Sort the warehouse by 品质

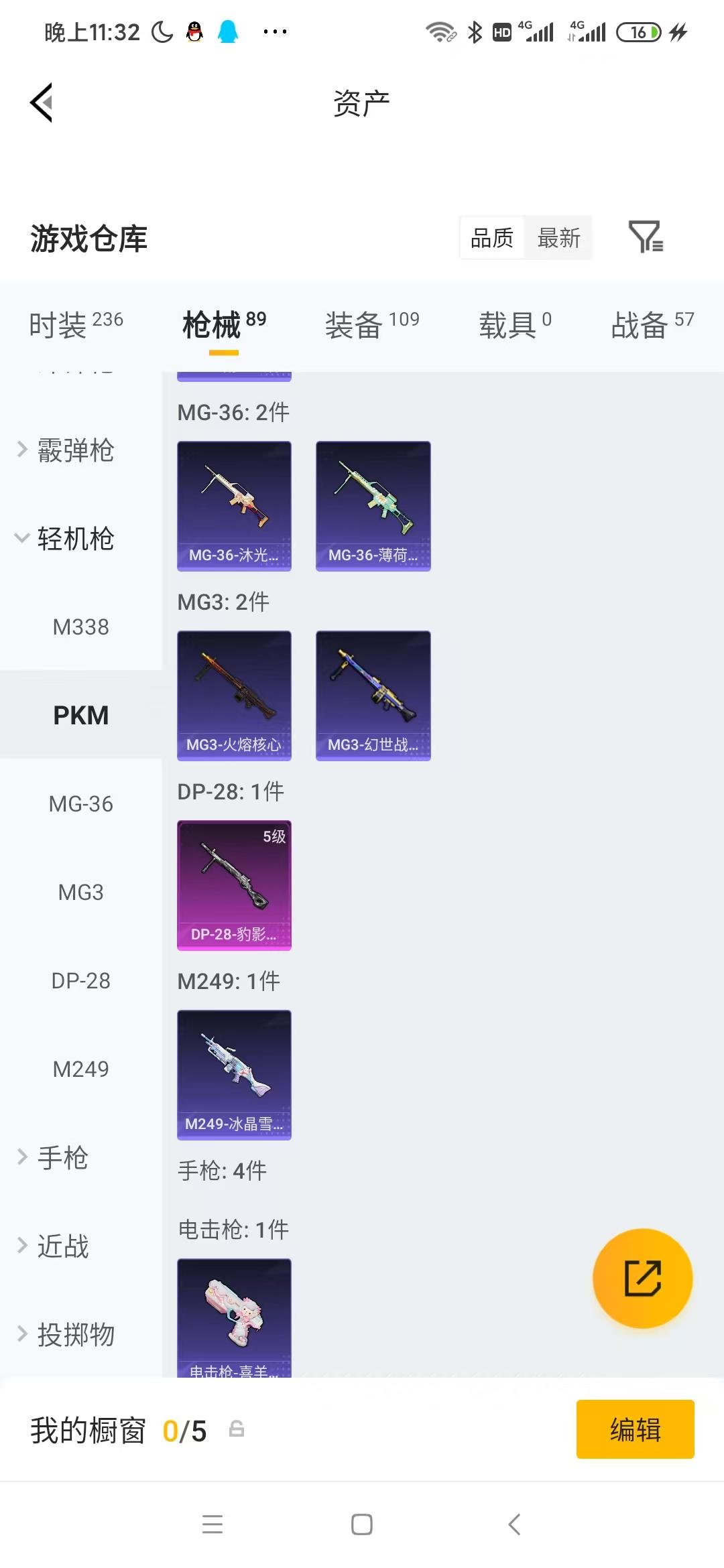492,237
